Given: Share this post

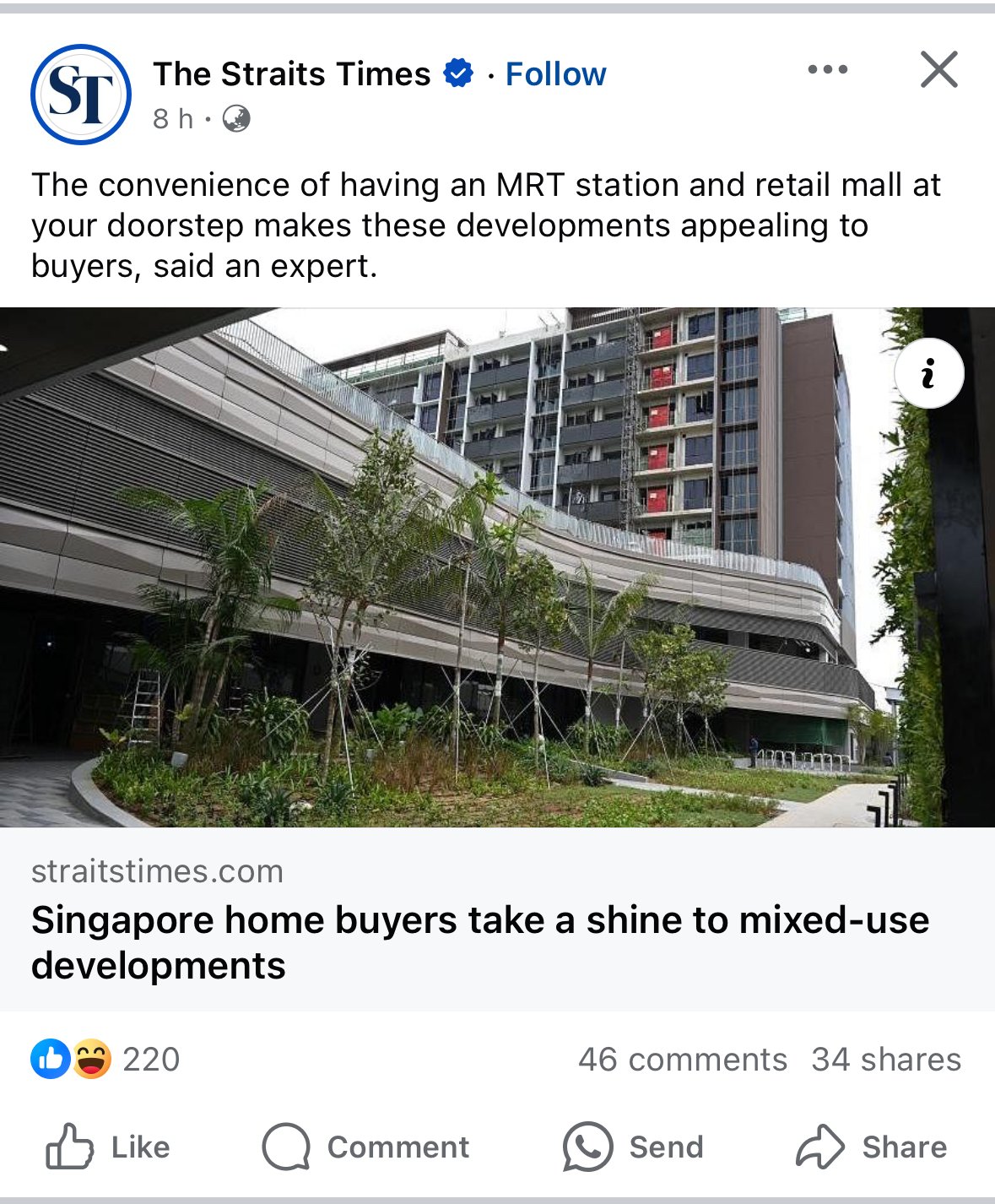Looking at the screenshot, I should pyautogui.click(x=872, y=1147).
